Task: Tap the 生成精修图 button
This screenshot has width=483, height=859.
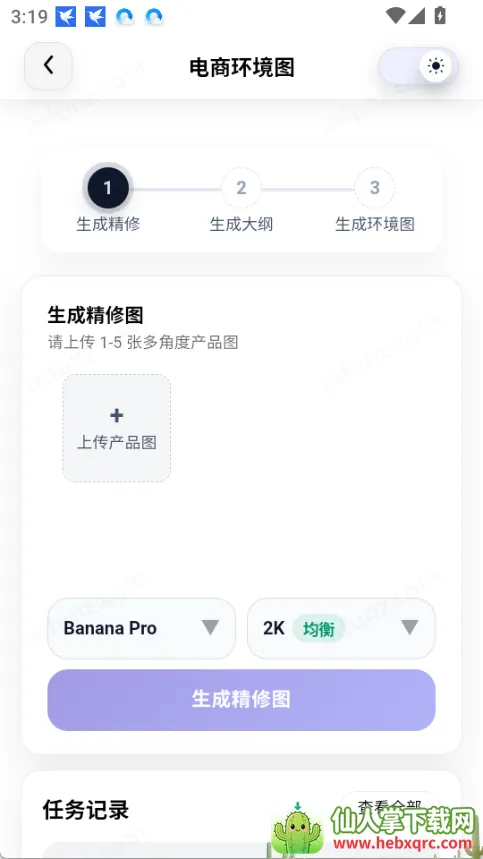Action: [242, 700]
